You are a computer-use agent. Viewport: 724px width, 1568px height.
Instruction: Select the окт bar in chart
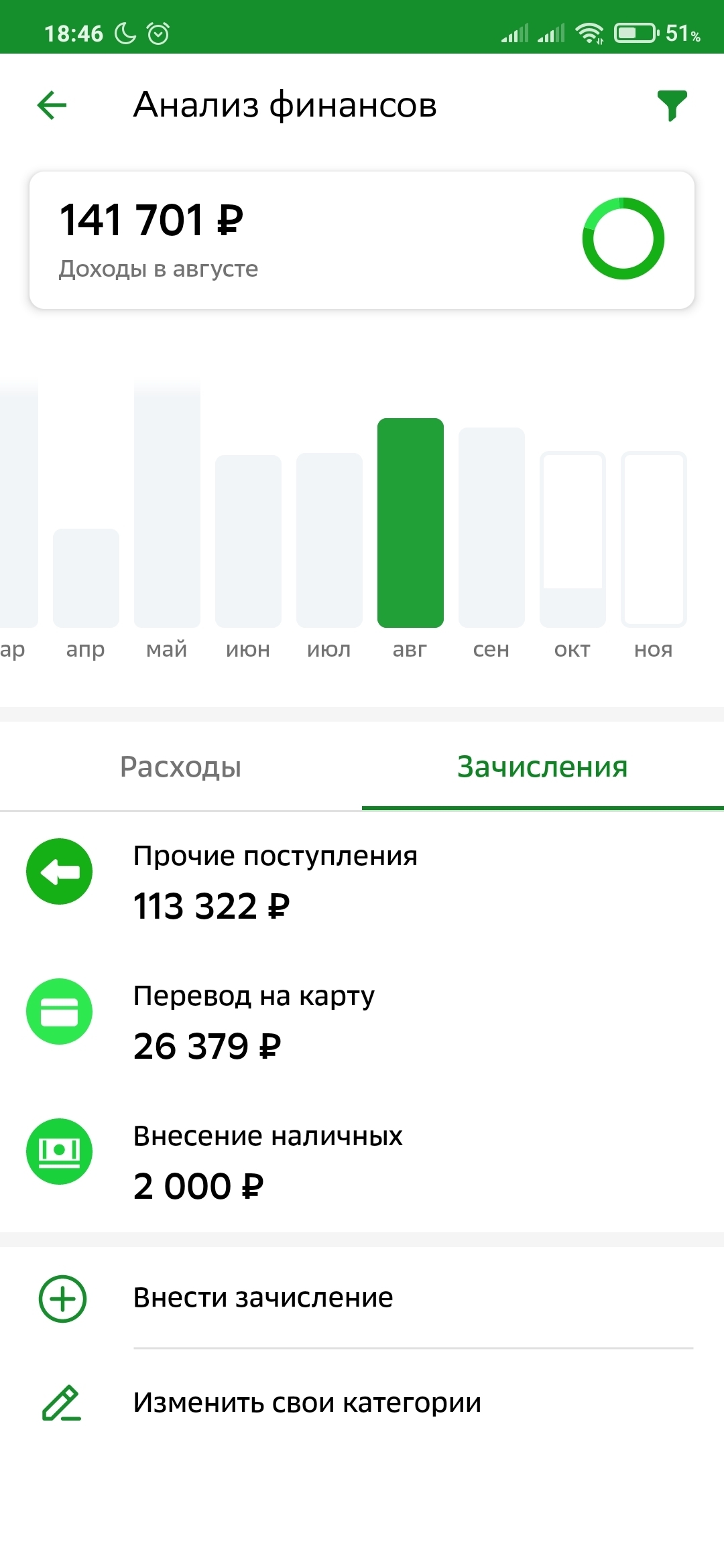(x=572, y=539)
